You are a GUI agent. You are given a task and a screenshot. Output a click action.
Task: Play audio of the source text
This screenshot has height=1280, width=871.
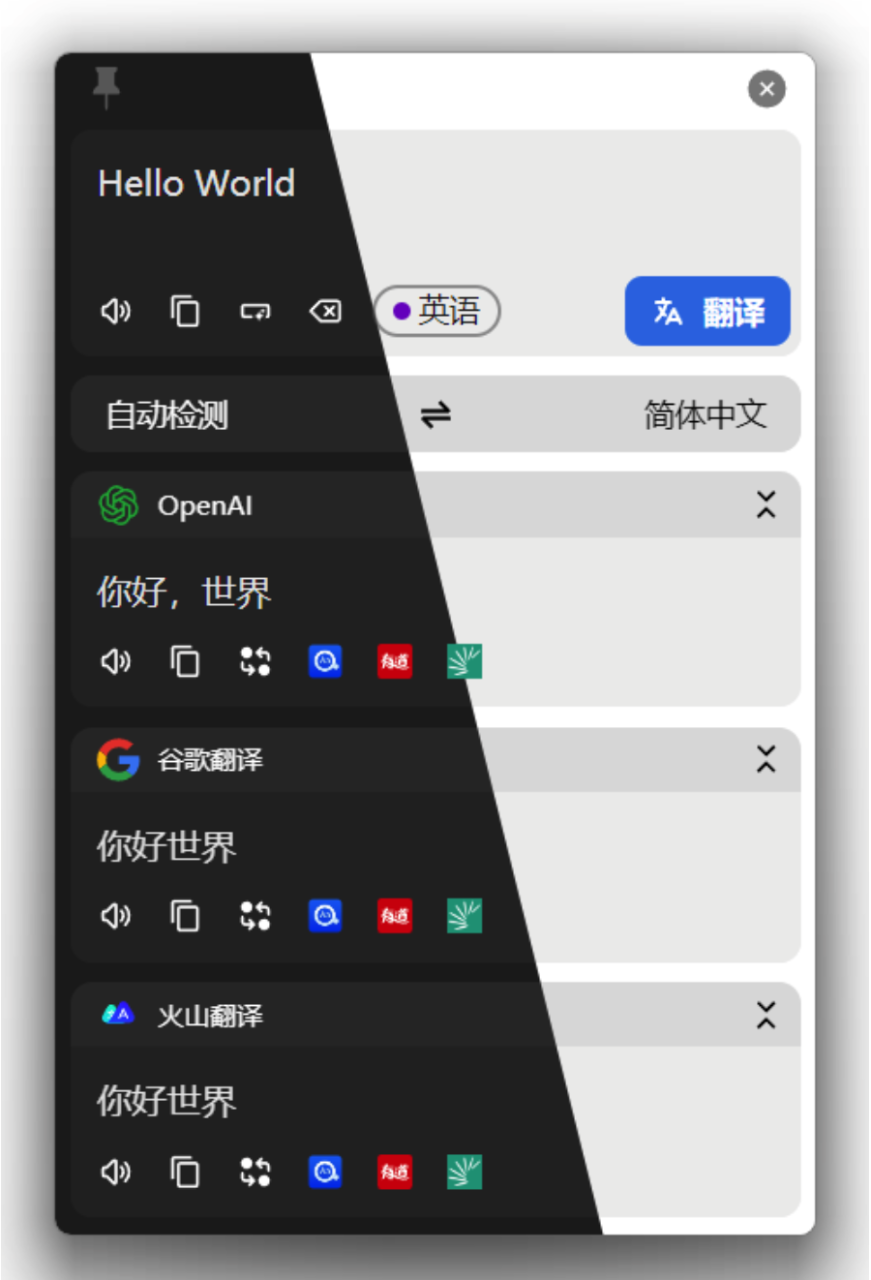pyautogui.click(x=116, y=312)
